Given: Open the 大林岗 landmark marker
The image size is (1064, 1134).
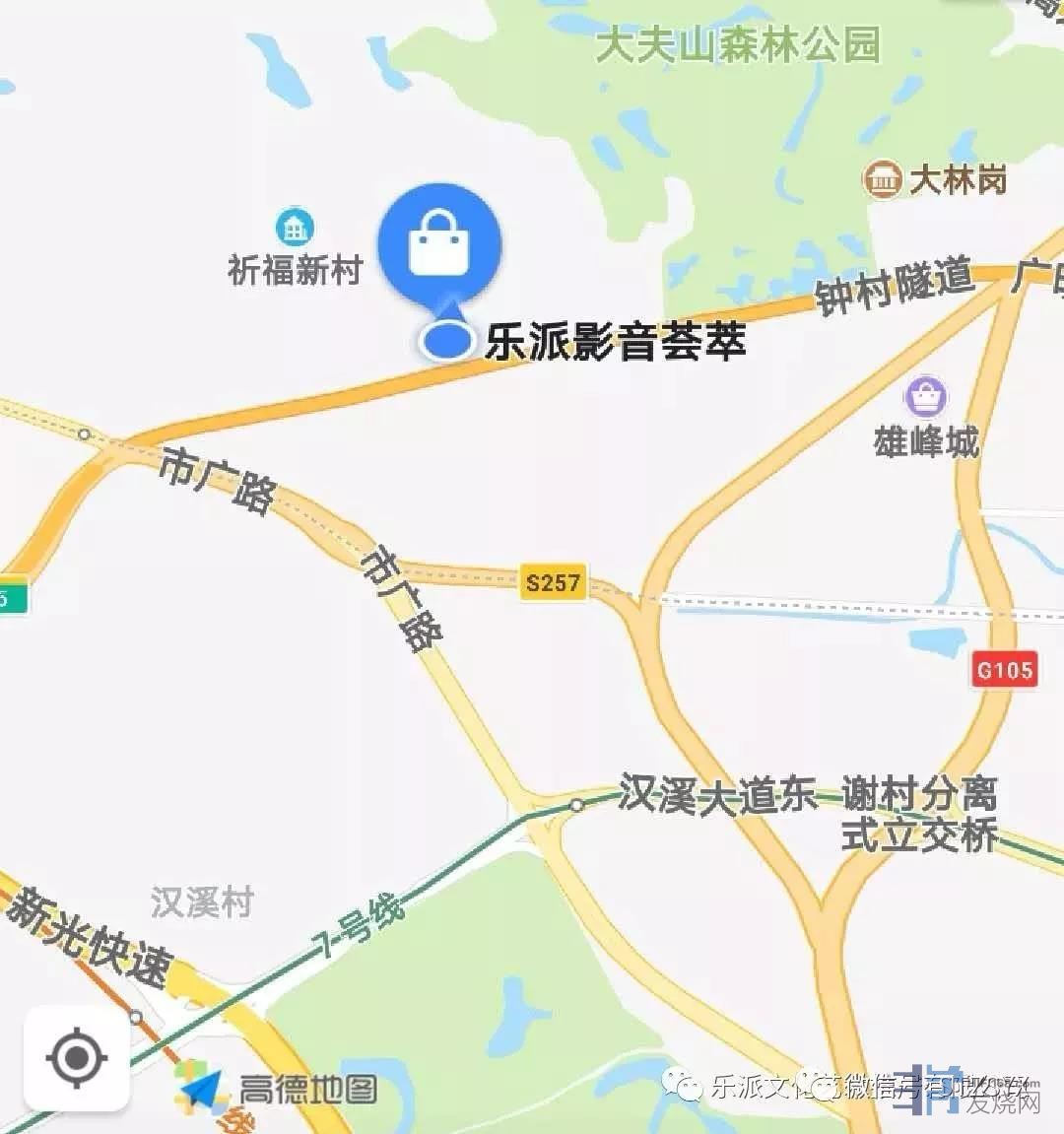Looking at the screenshot, I should [x=882, y=180].
